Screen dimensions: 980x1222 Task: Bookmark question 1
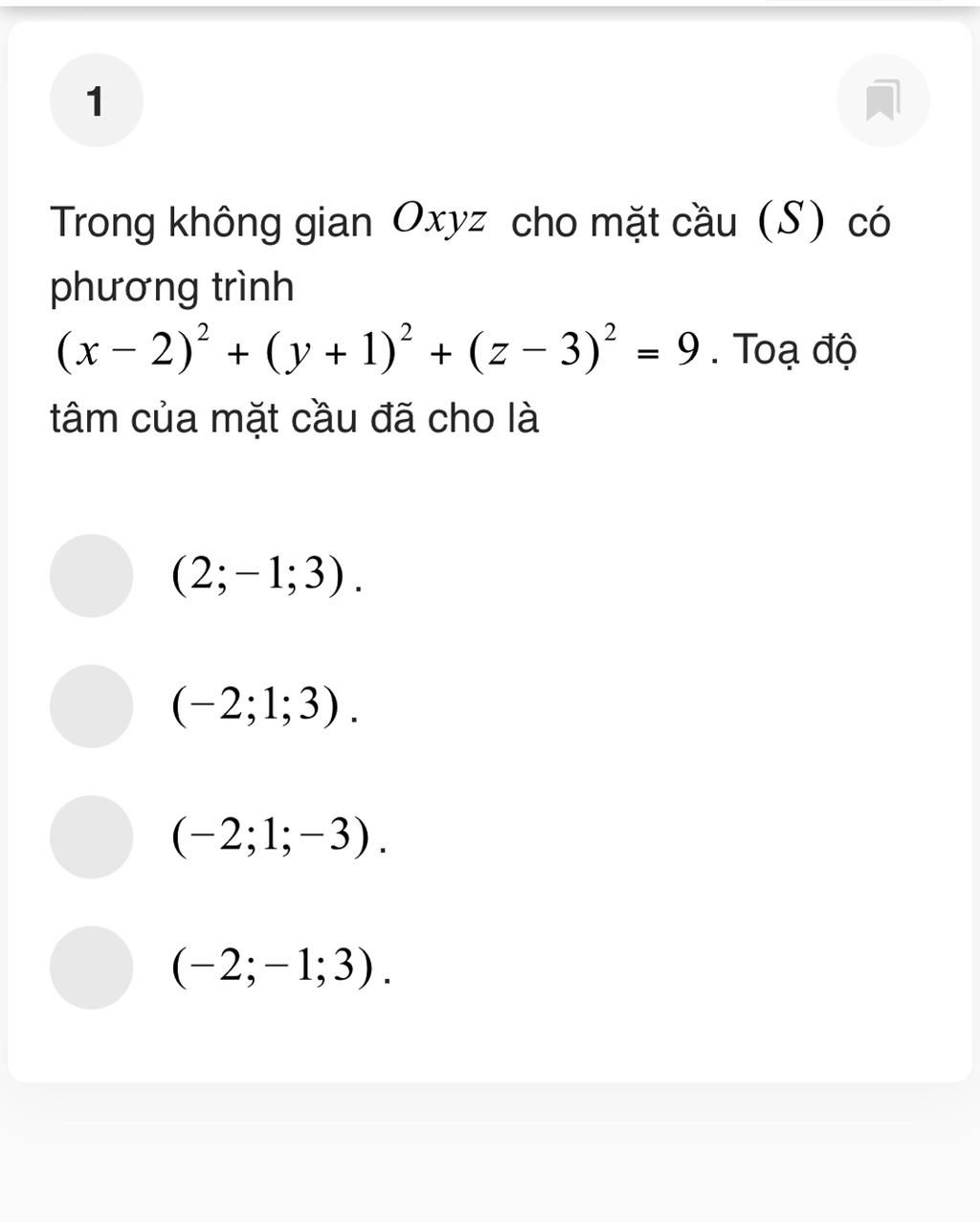tap(882, 100)
